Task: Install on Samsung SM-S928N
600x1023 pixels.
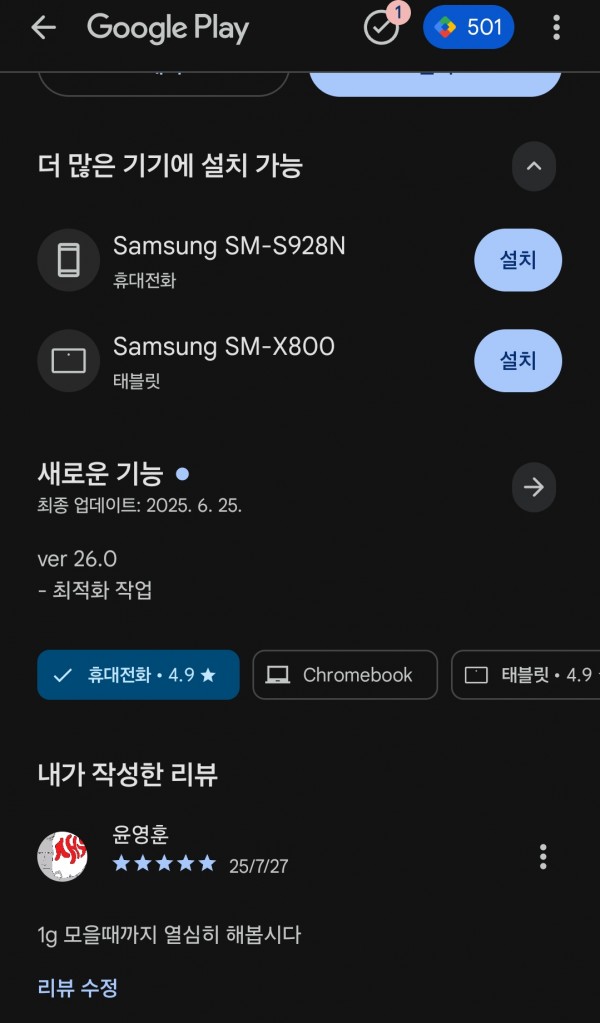Action: [x=518, y=260]
